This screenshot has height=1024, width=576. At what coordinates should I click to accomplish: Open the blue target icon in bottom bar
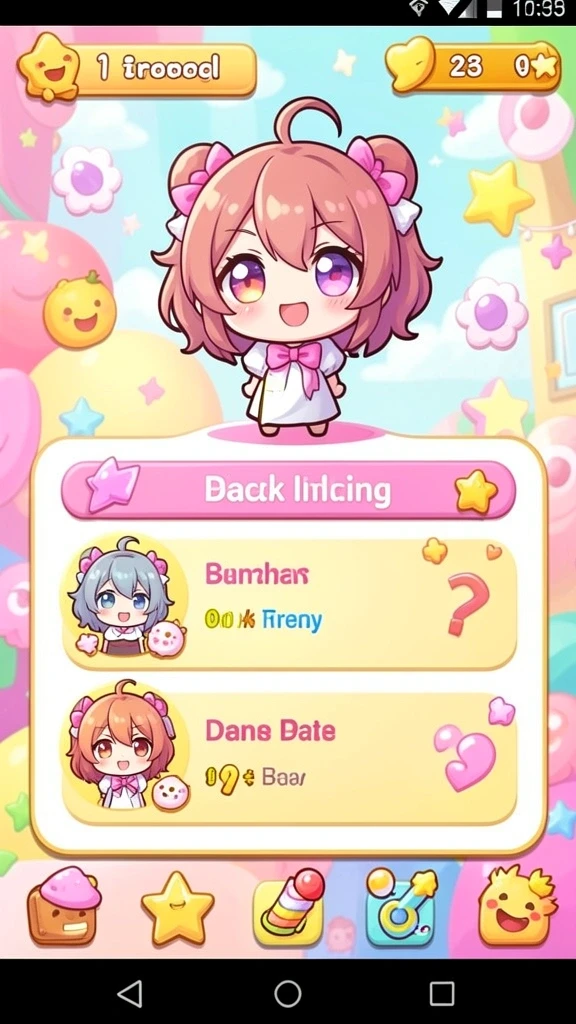400,908
